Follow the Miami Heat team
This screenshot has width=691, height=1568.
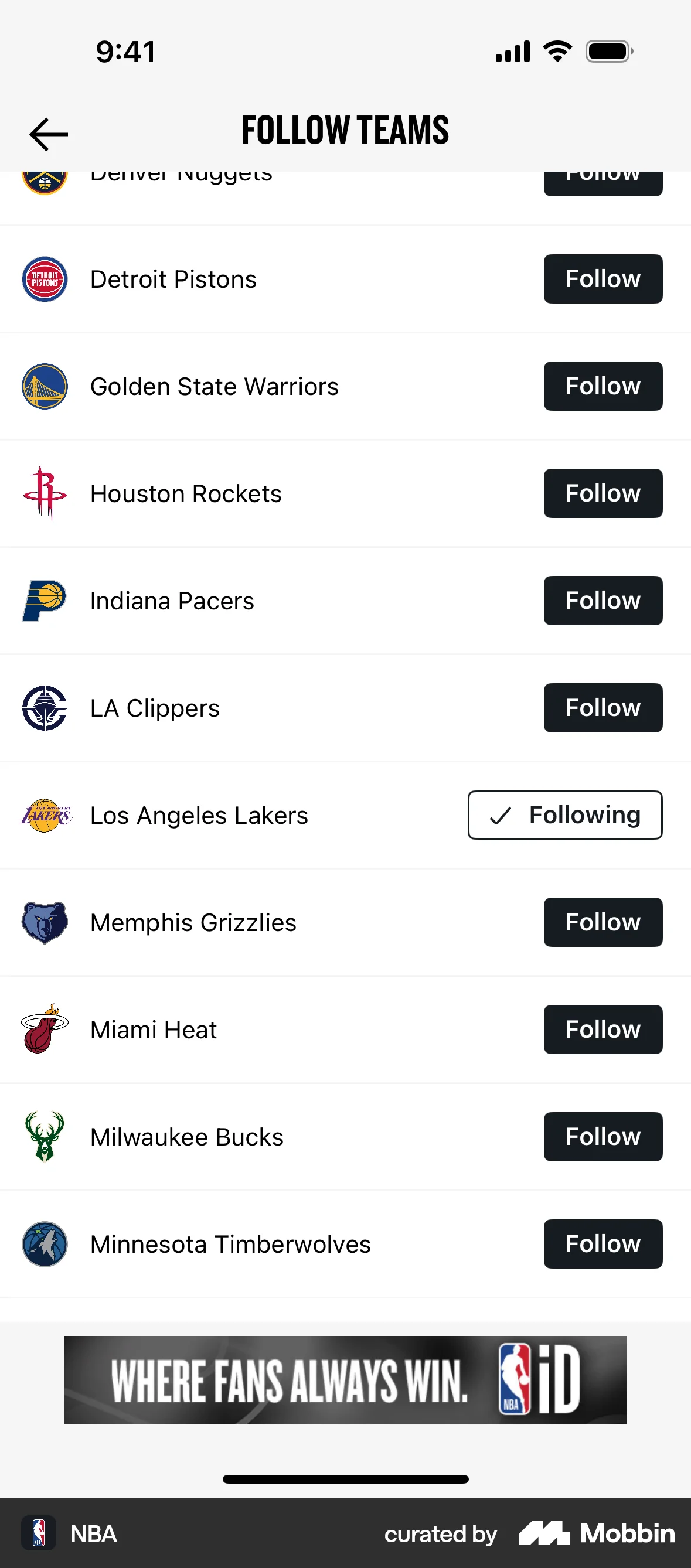coord(602,1030)
